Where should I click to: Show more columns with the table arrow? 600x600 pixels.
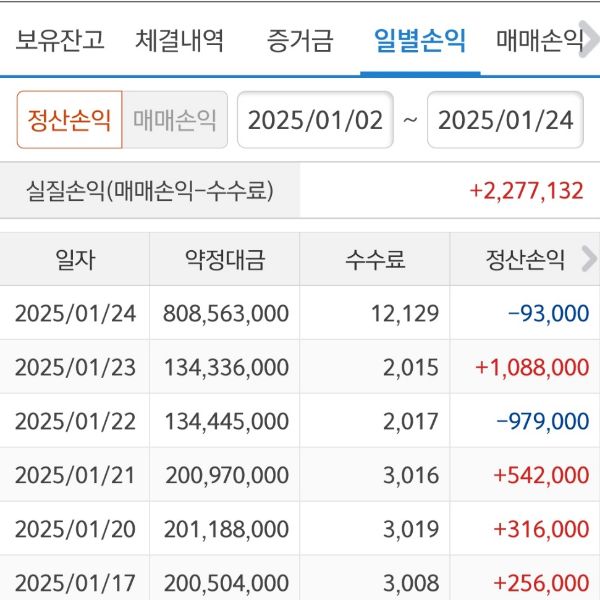click(x=588, y=259)
